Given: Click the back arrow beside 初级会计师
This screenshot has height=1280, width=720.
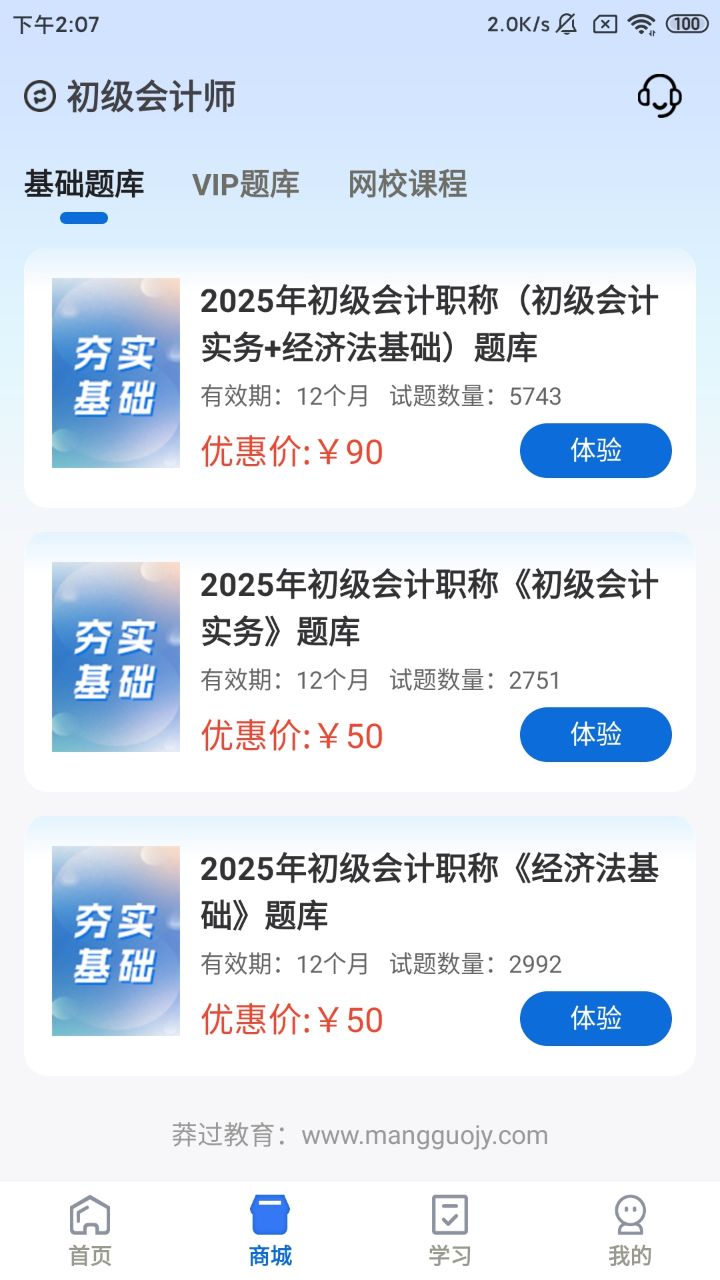Looking at the screenshot, I should point(37,97).
